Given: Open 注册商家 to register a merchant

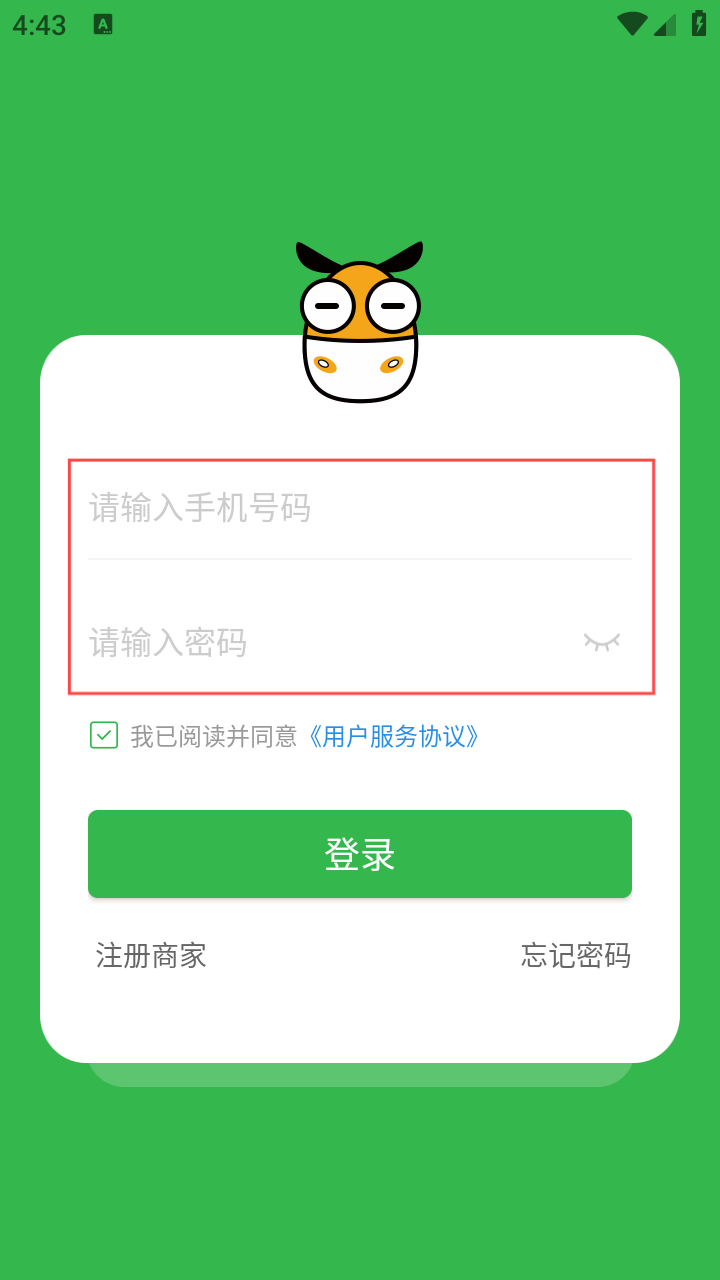Looking at the screenshot, I should pyautogui.click(x=151, y=955).
